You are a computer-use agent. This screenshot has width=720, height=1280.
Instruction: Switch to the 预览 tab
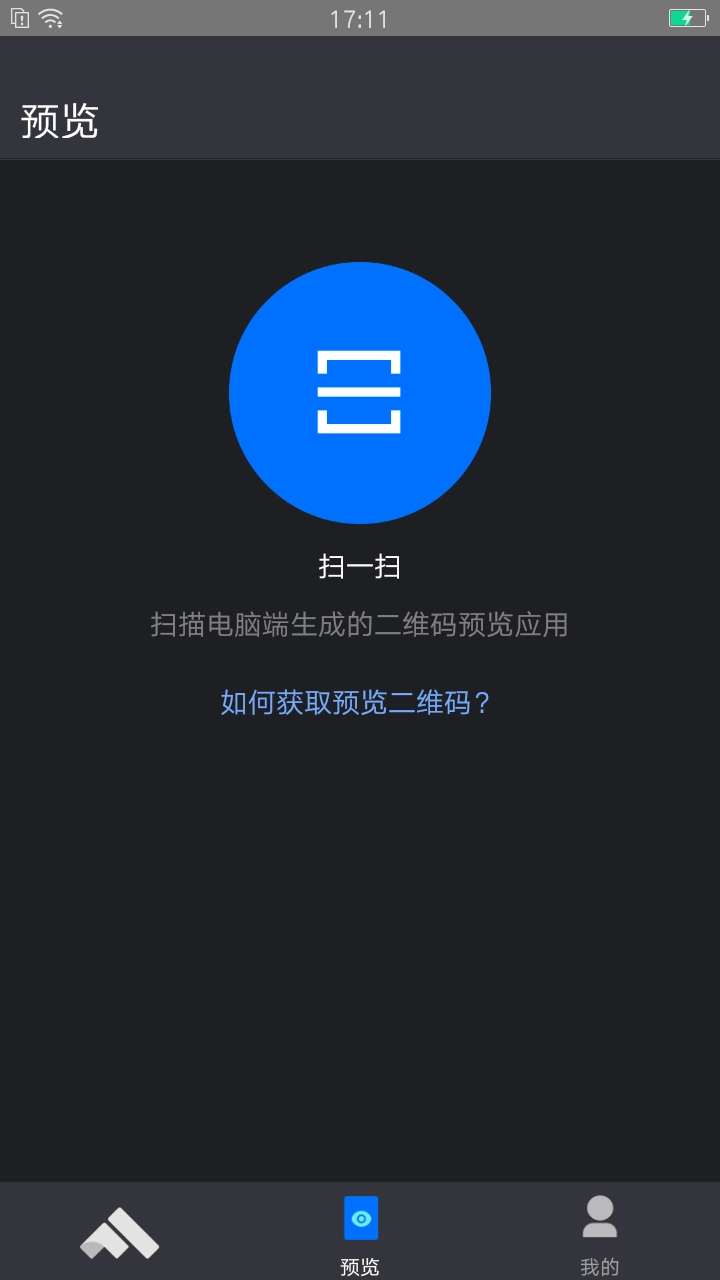tap(360, 1232)
